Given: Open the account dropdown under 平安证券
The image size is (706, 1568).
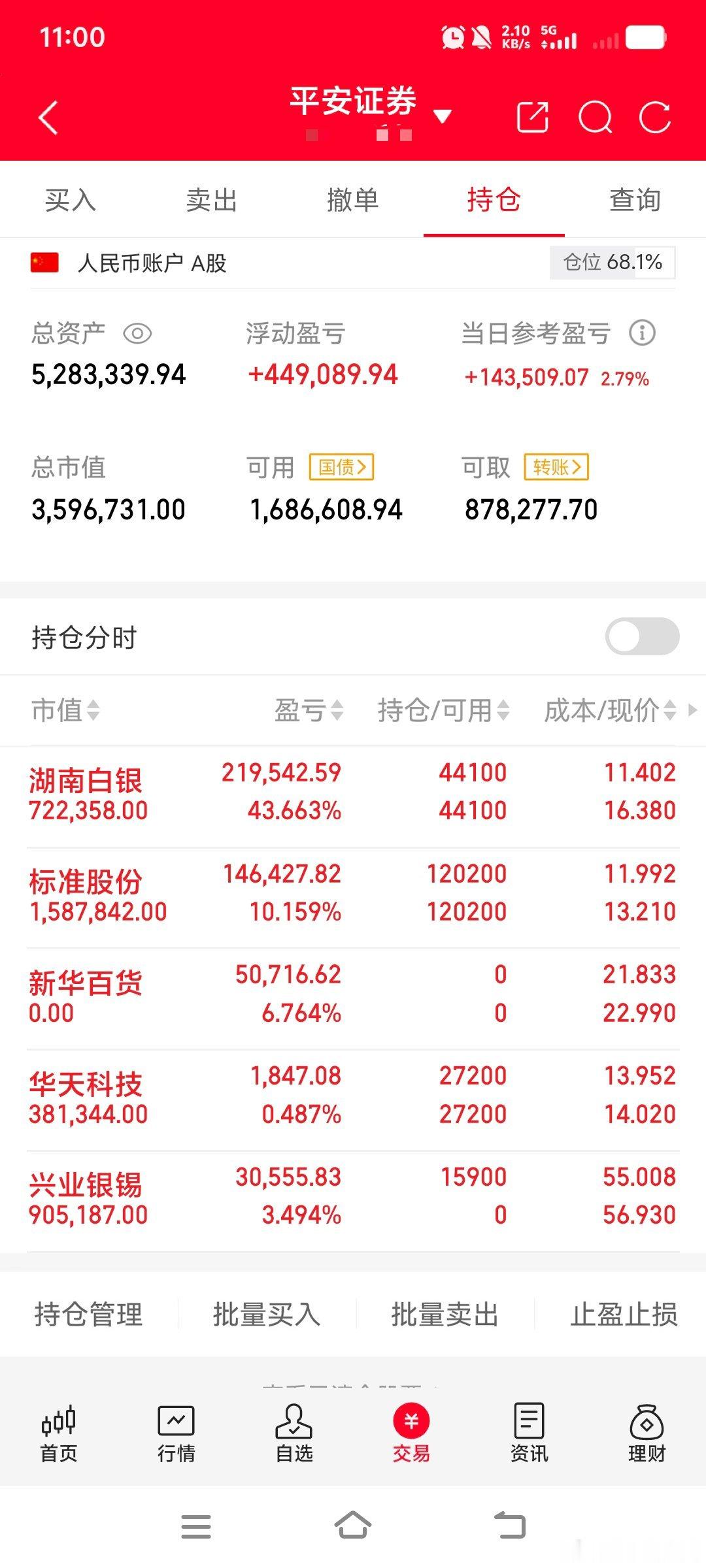Looking at the screenshot, I should click(x=442, y=115).
